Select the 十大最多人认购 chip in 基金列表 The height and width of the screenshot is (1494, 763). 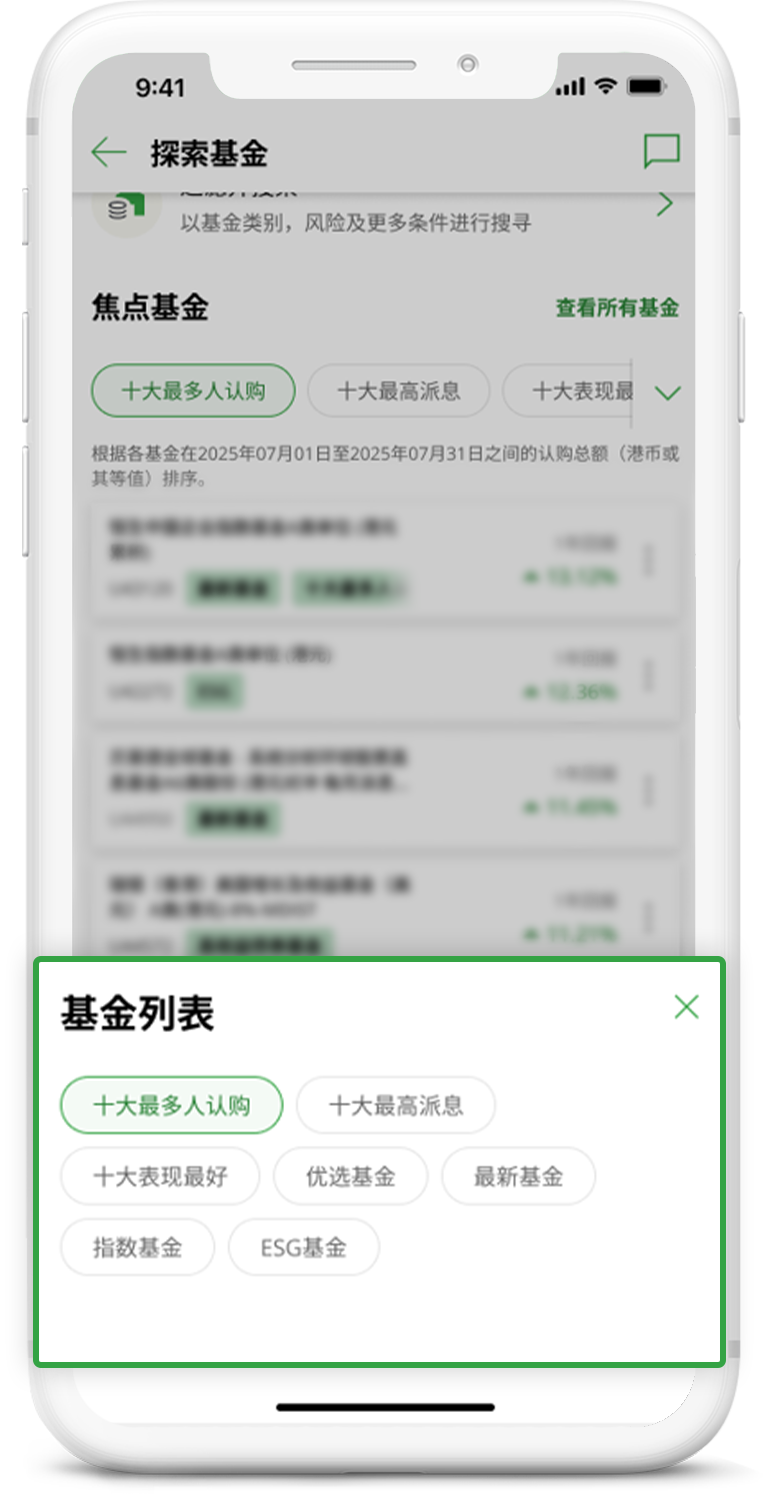pos(171,1105)
